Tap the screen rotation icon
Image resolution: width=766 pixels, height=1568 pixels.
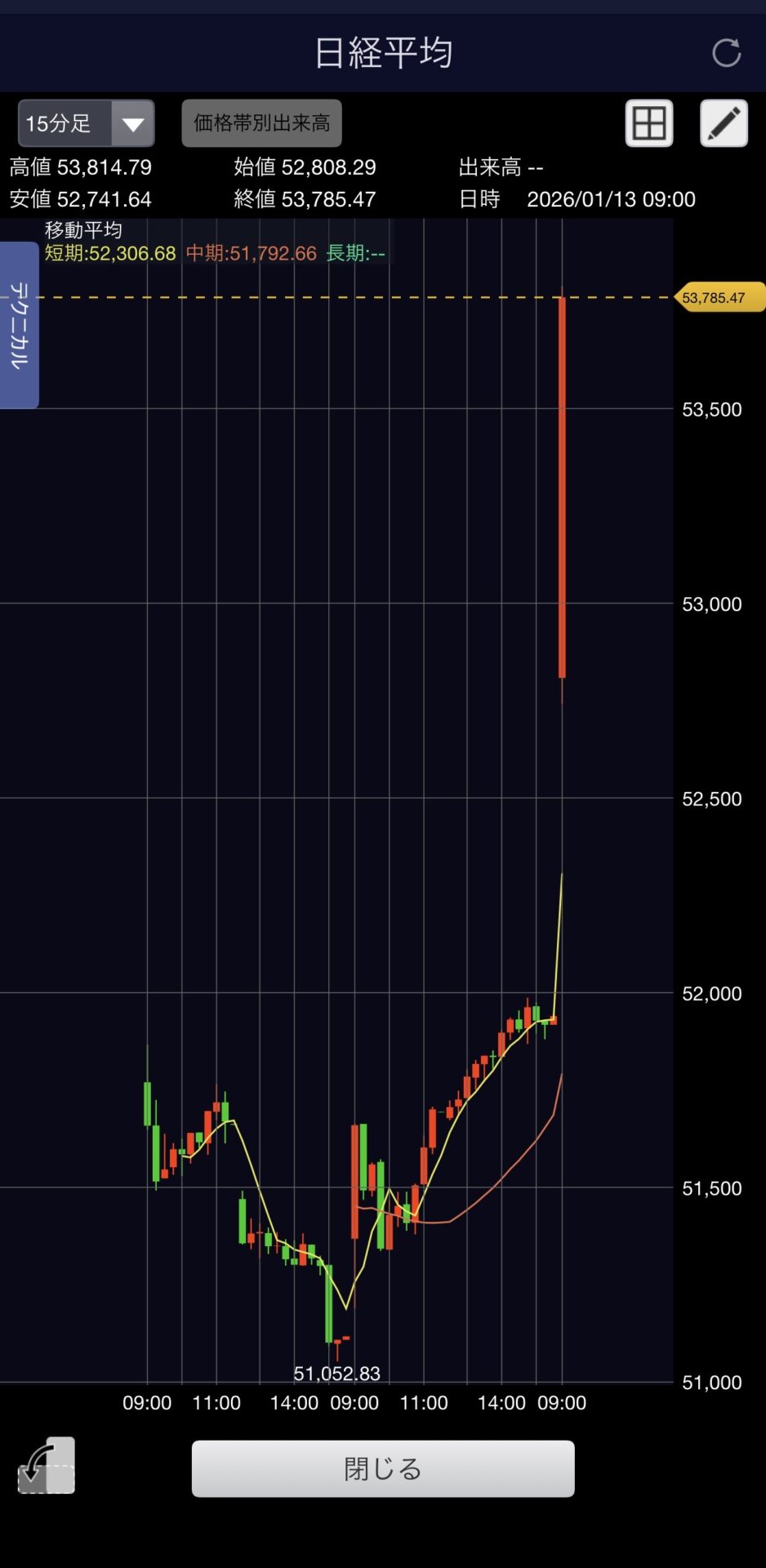[x=46, y=1466]
